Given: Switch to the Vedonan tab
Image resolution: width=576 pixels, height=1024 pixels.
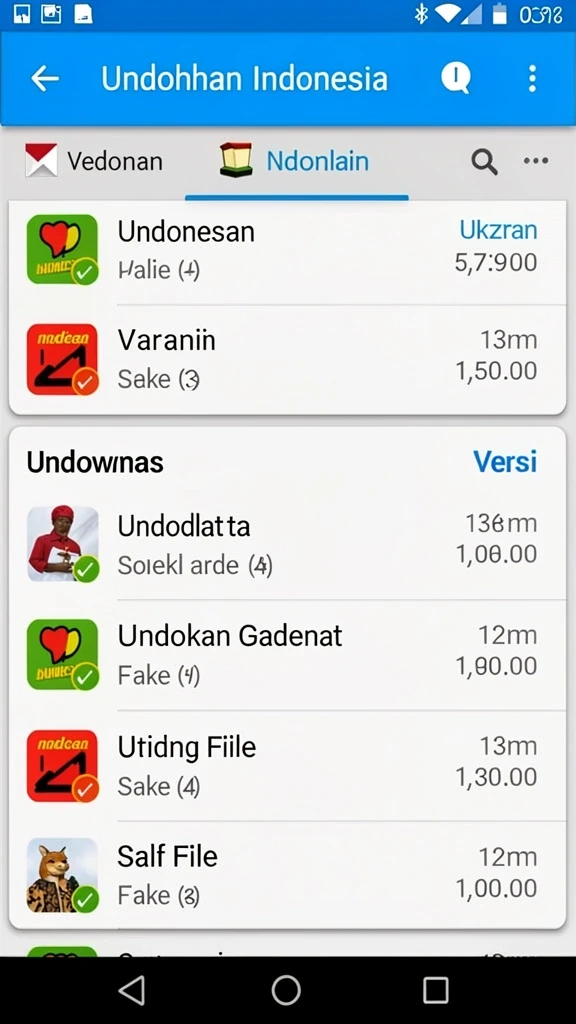Looking at the screenshot, I should 95,161.
